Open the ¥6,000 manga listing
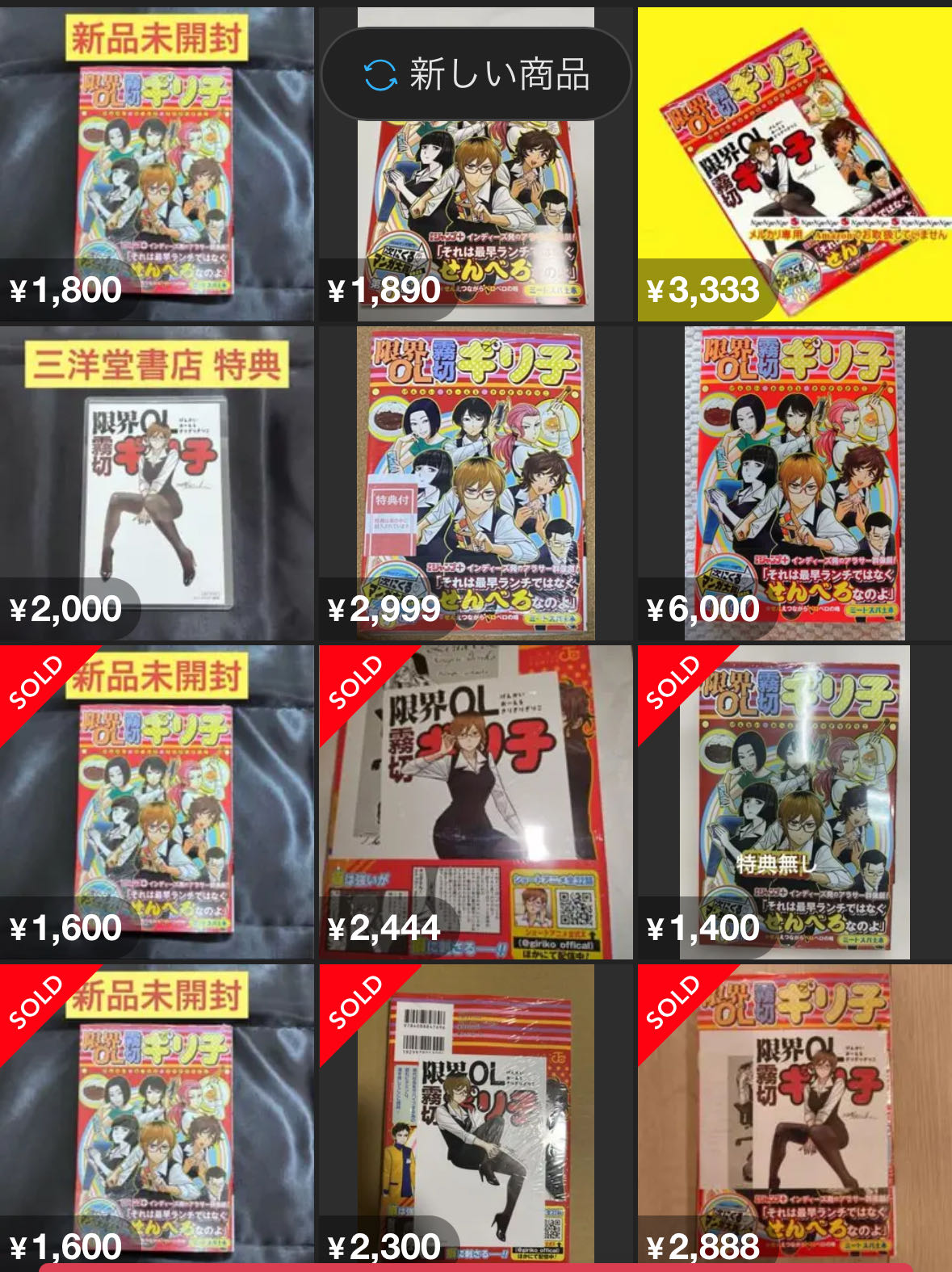 (x=795, y=485)
